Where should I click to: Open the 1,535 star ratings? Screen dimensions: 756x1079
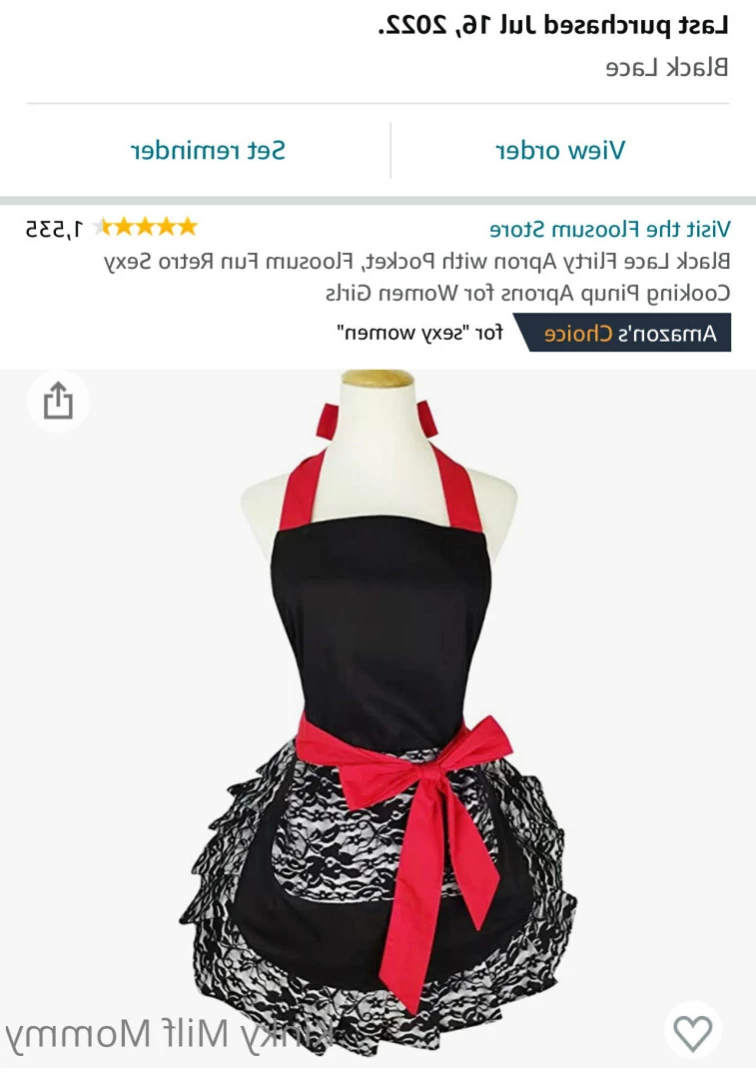coord(112,229)
